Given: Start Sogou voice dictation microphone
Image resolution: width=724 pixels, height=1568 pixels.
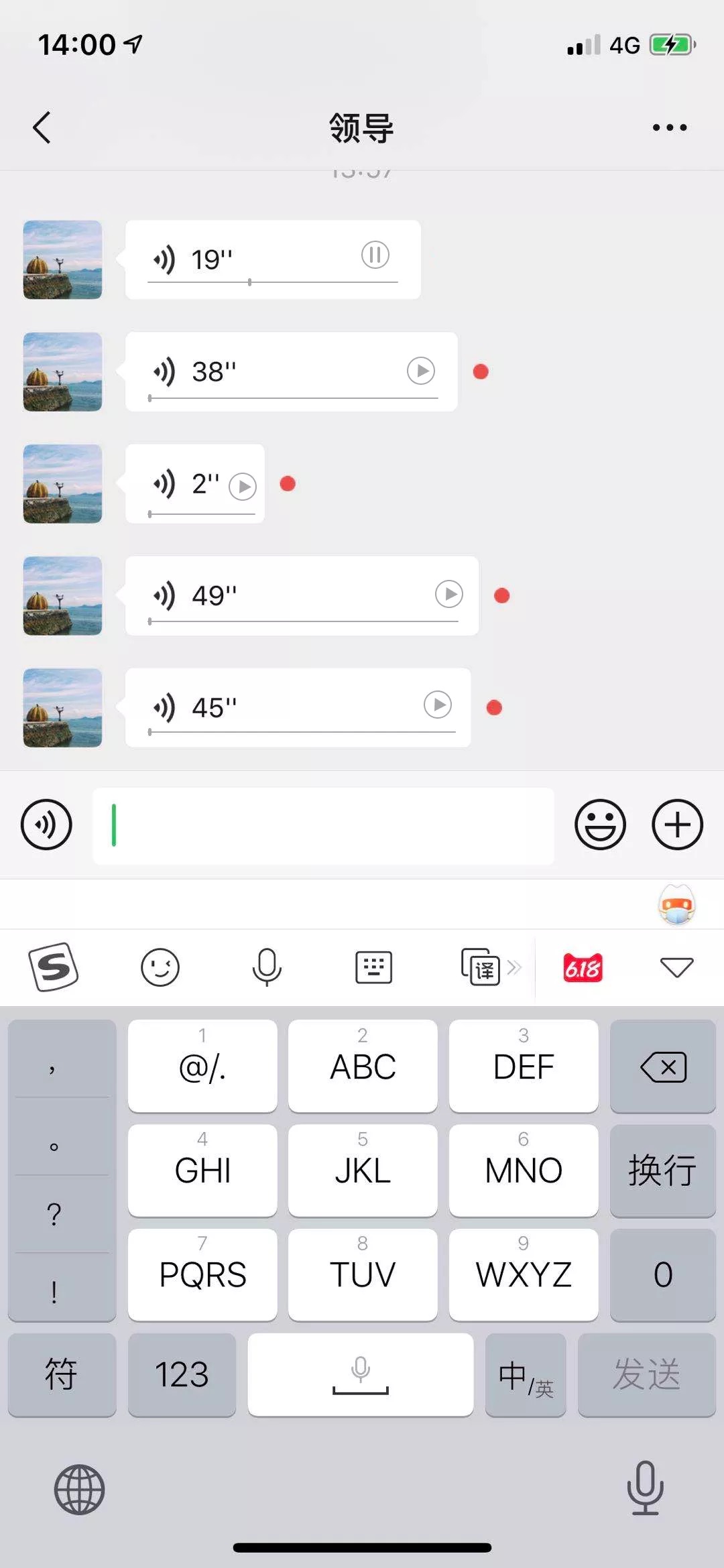Looking at the screenshot, I should coord(266,967).
